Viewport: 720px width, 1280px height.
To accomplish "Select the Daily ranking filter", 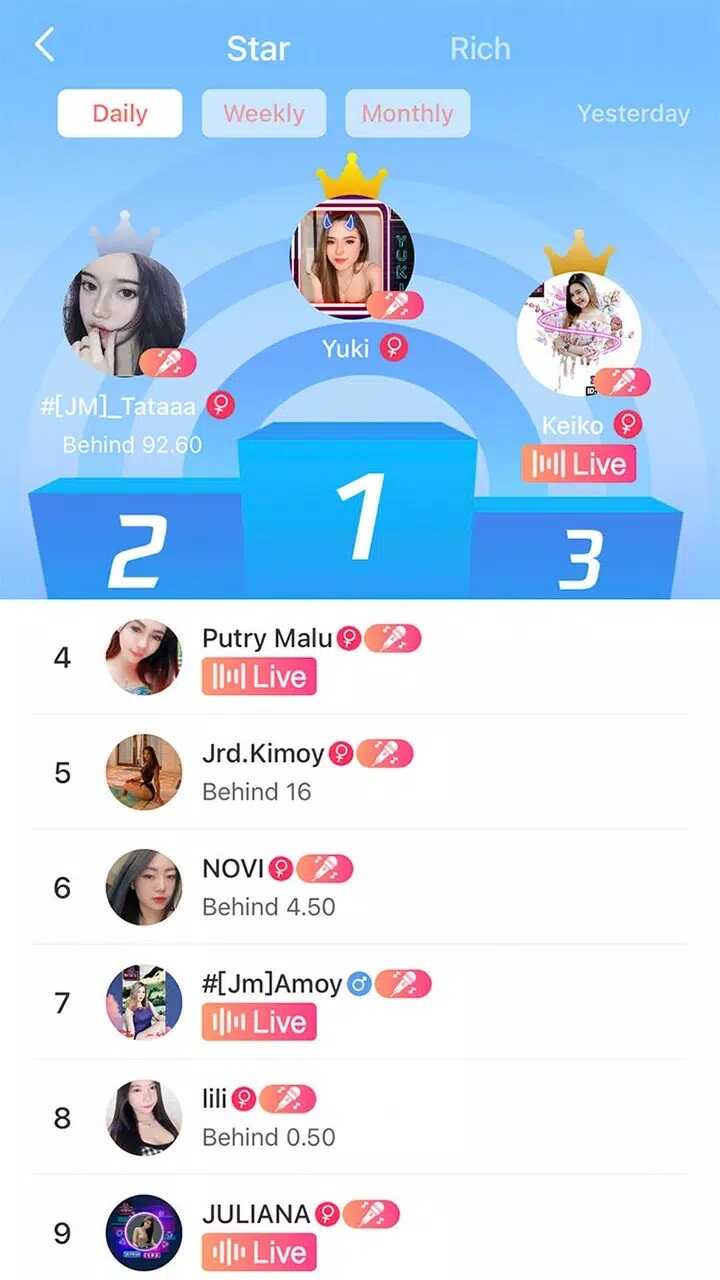I will (x=120, y=113).
